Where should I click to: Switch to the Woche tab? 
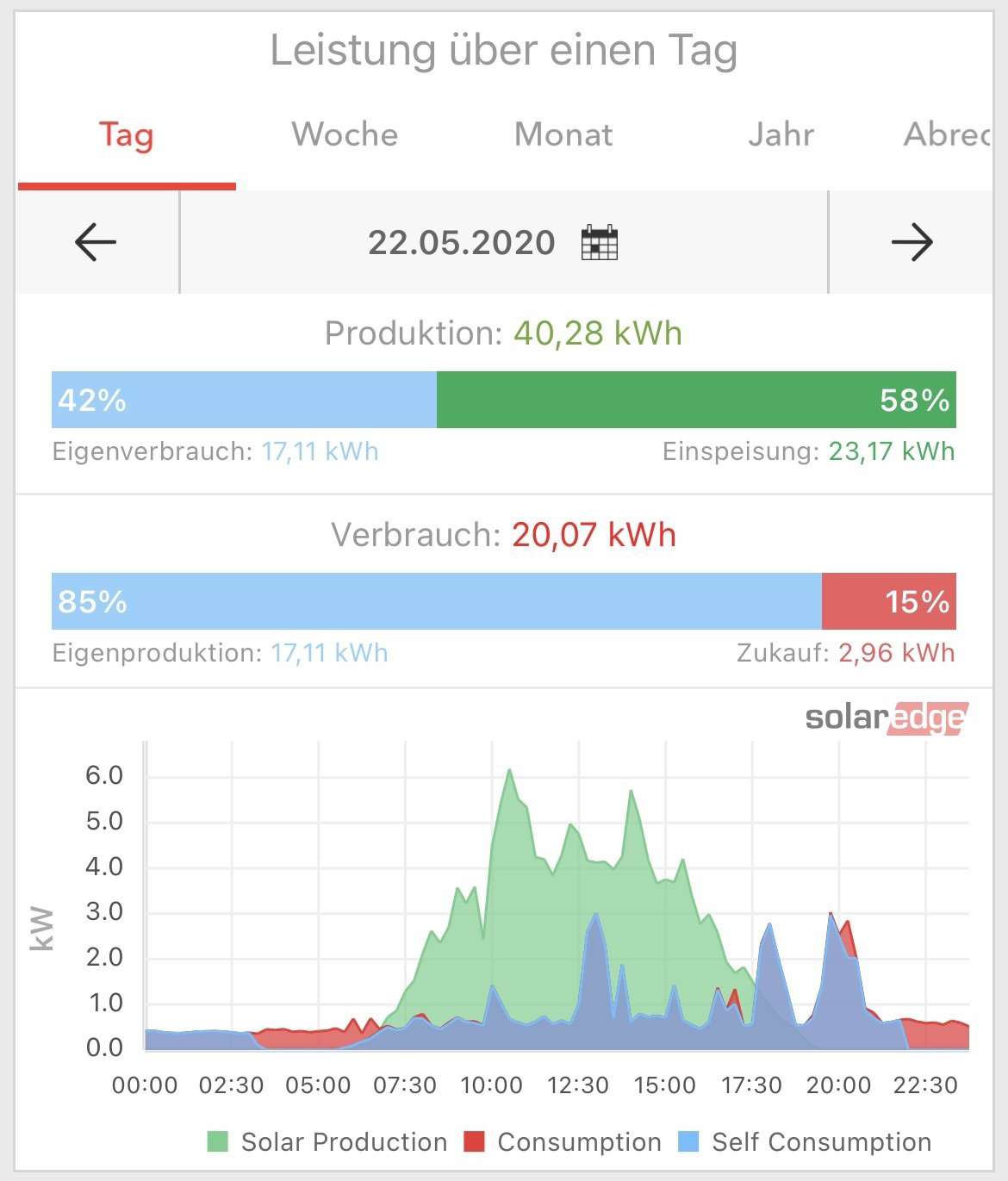pyautogui.click(x=345, y=135)
